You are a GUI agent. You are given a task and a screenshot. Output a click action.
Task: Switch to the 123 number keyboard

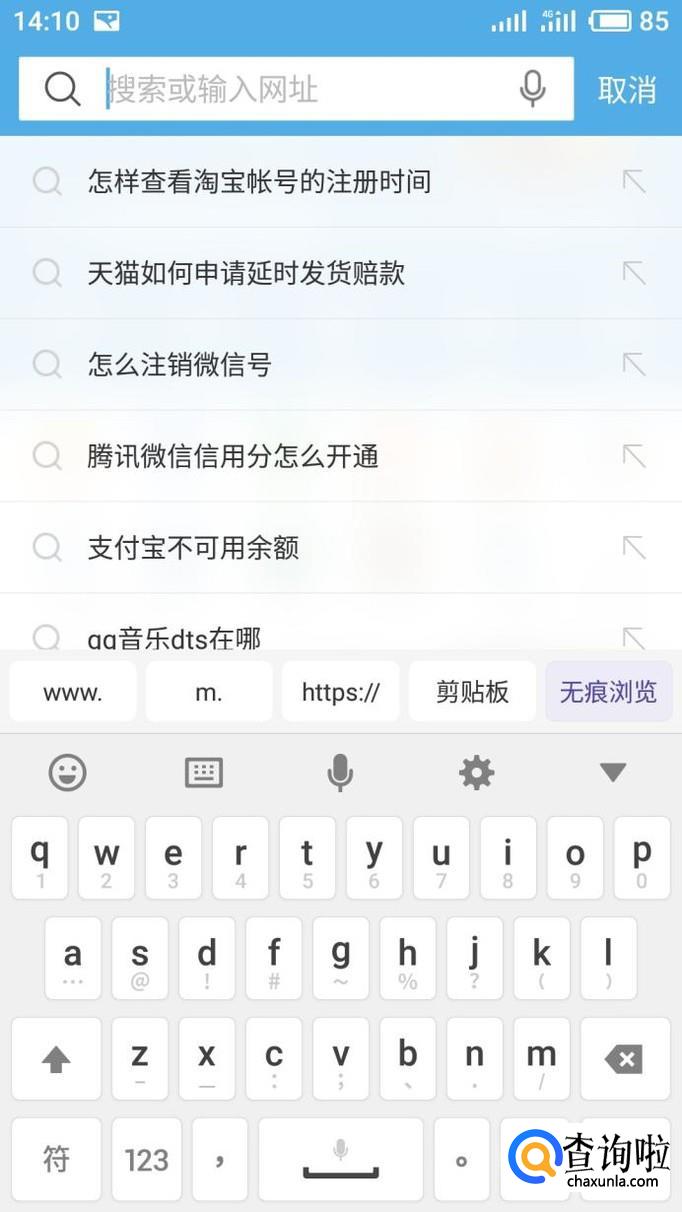tap(146, 1160)
